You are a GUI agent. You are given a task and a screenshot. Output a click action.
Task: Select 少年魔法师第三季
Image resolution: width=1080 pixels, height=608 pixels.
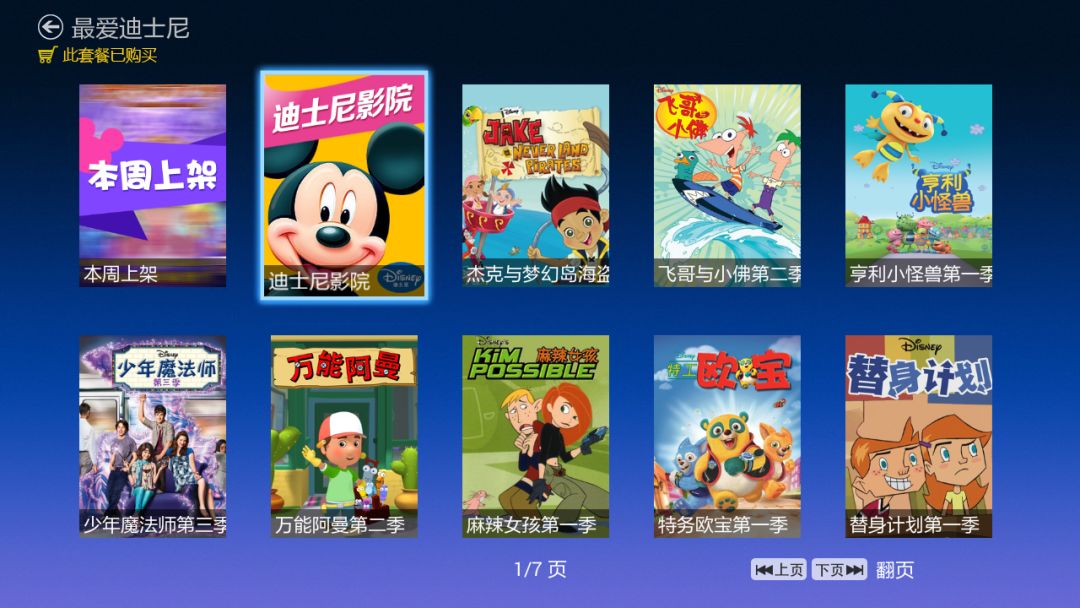[153, 436]
